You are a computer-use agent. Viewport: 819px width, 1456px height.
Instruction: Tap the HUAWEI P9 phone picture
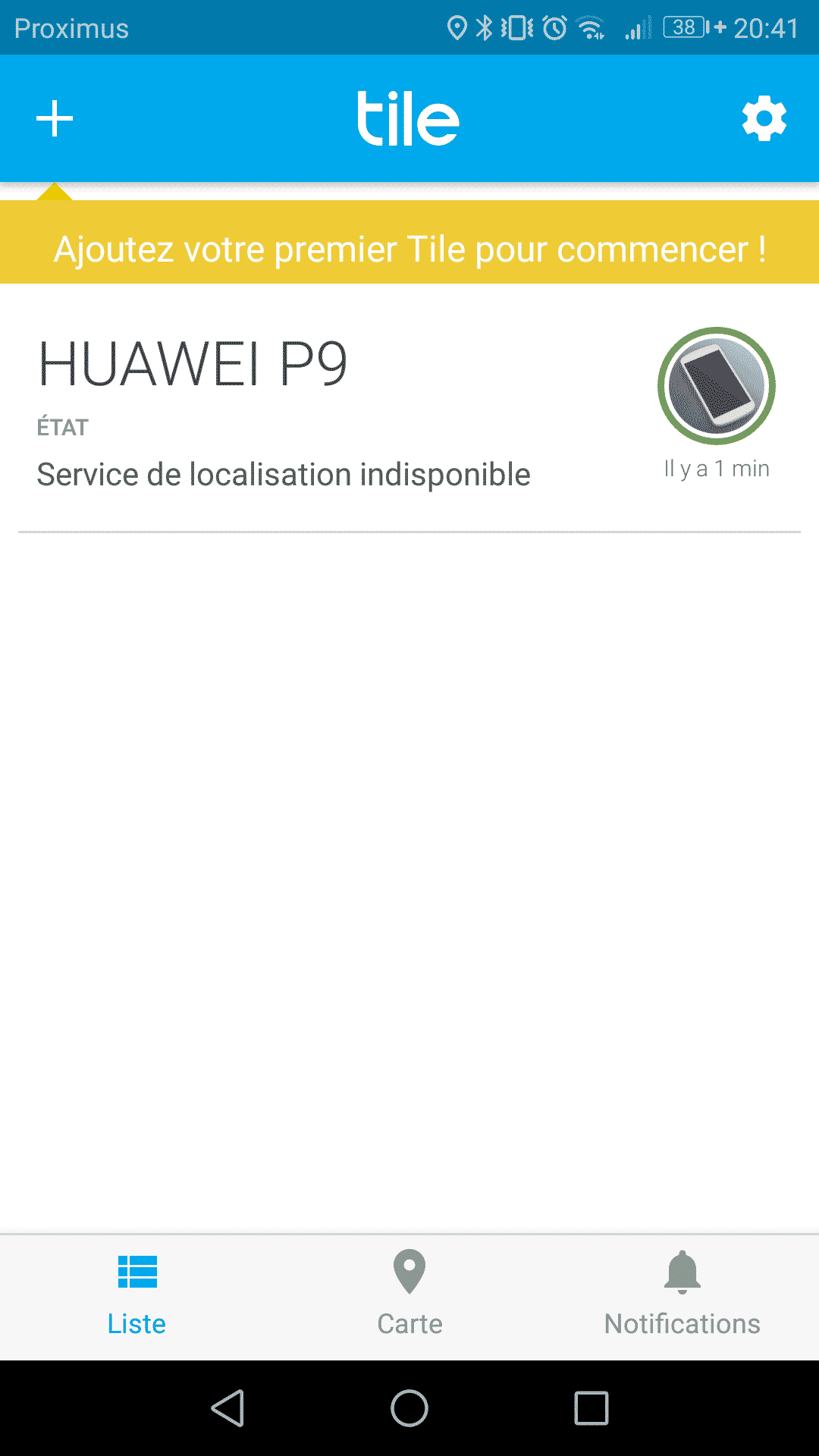717,386
